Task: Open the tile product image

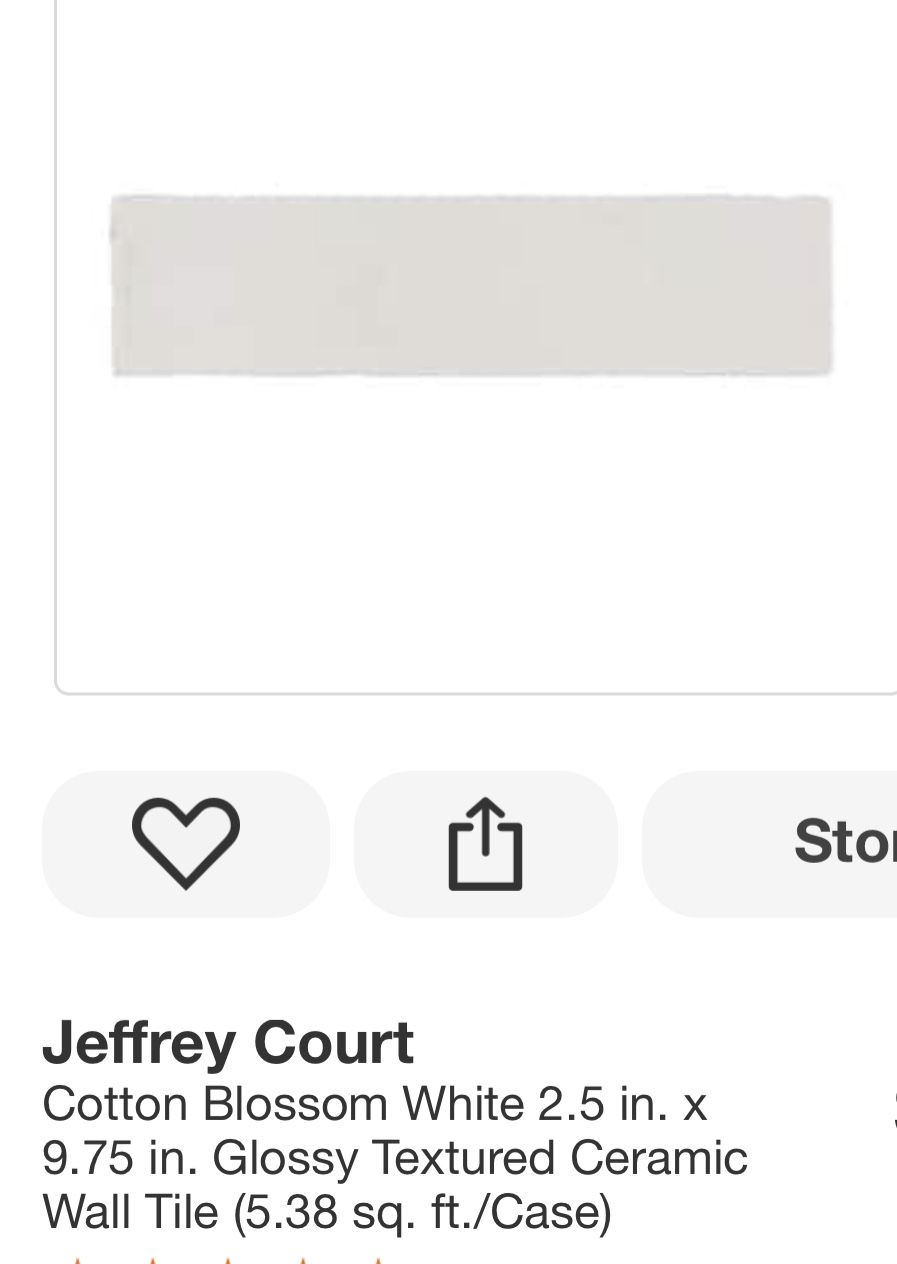Action: point(471,287)
